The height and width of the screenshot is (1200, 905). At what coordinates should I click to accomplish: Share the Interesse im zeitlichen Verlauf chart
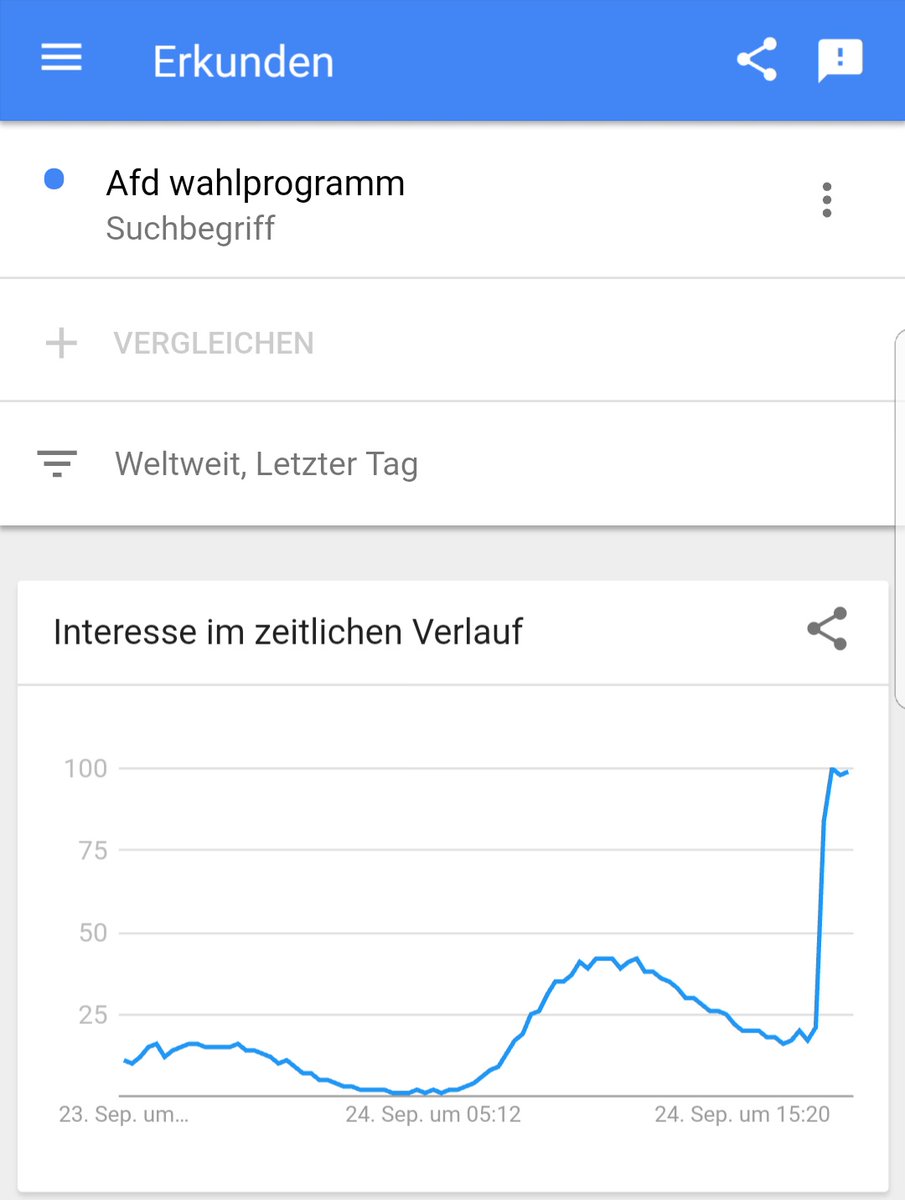[826, 629]
